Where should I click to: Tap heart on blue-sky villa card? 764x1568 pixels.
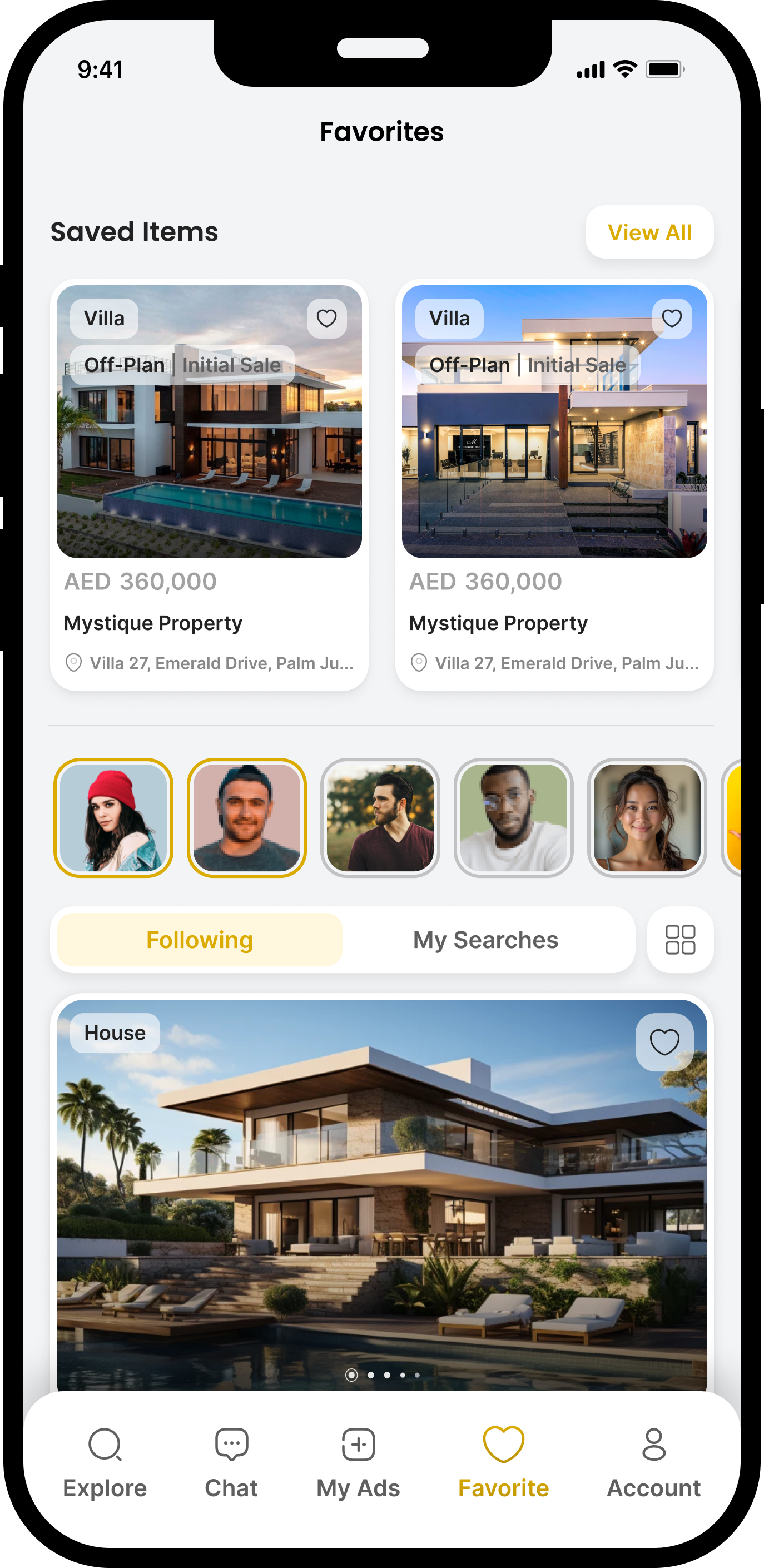click(672, 319)
